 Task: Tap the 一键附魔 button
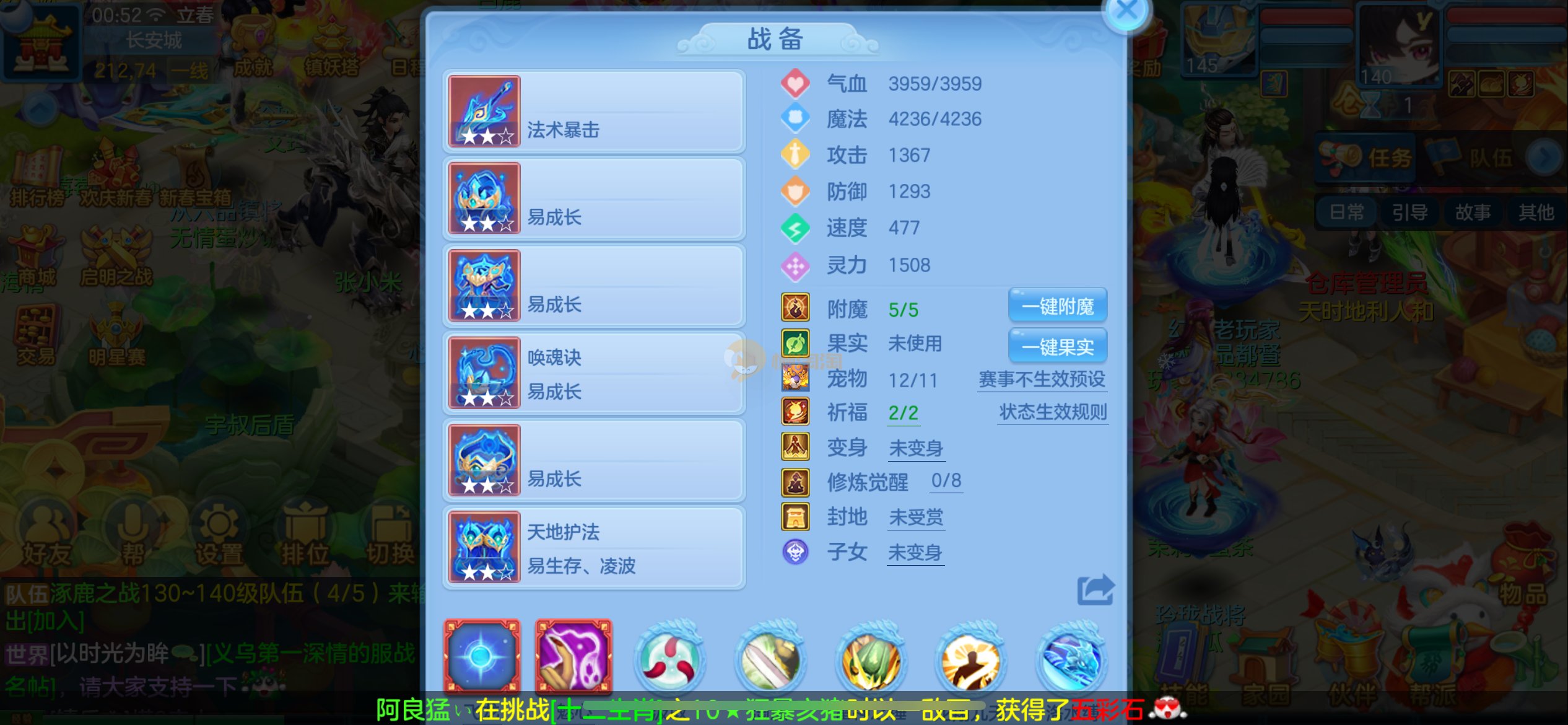click(x=1057, y=306)
